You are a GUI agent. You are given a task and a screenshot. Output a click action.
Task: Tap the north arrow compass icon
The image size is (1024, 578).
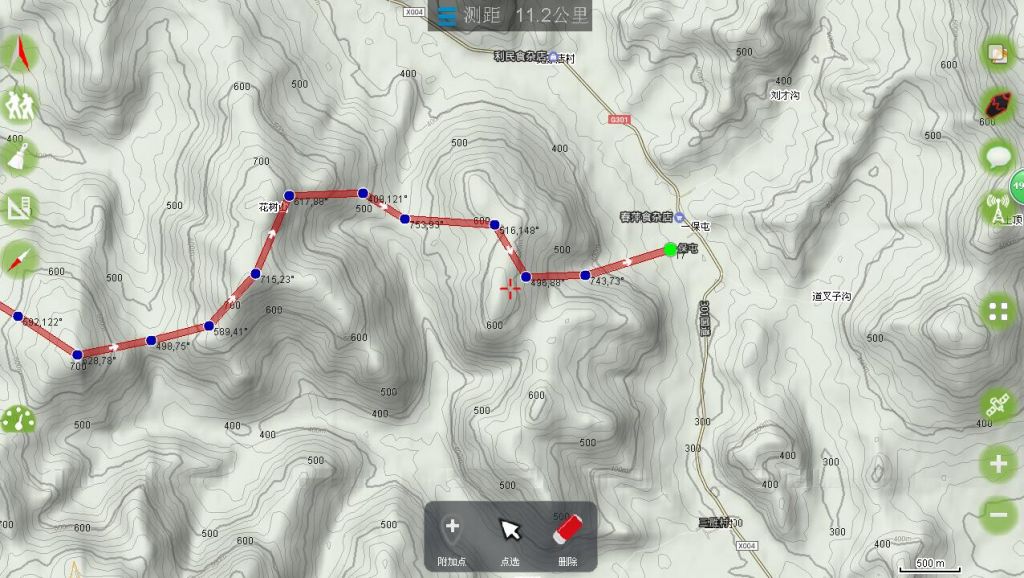tap(18, 56)
